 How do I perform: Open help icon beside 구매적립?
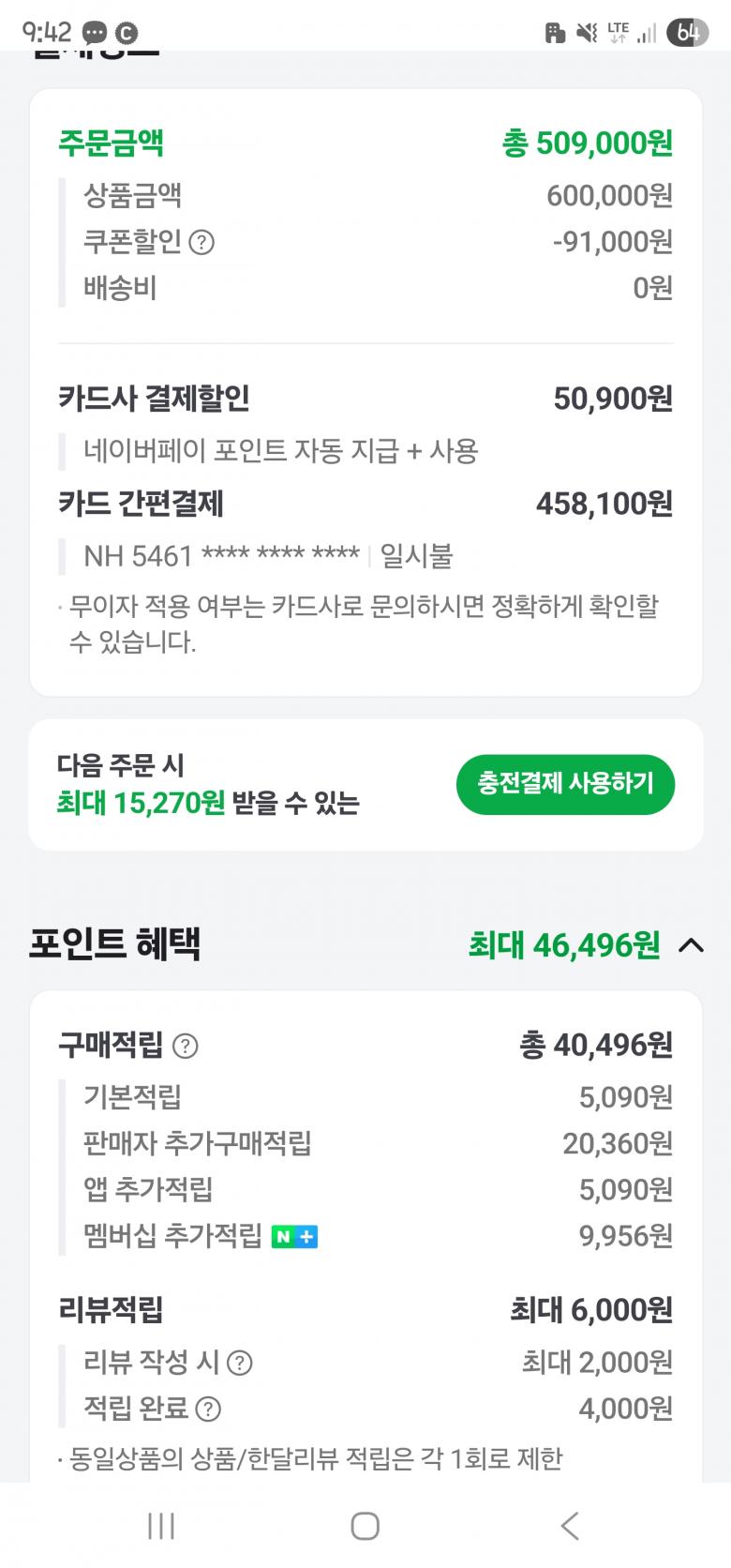[x=186, y=1046]
